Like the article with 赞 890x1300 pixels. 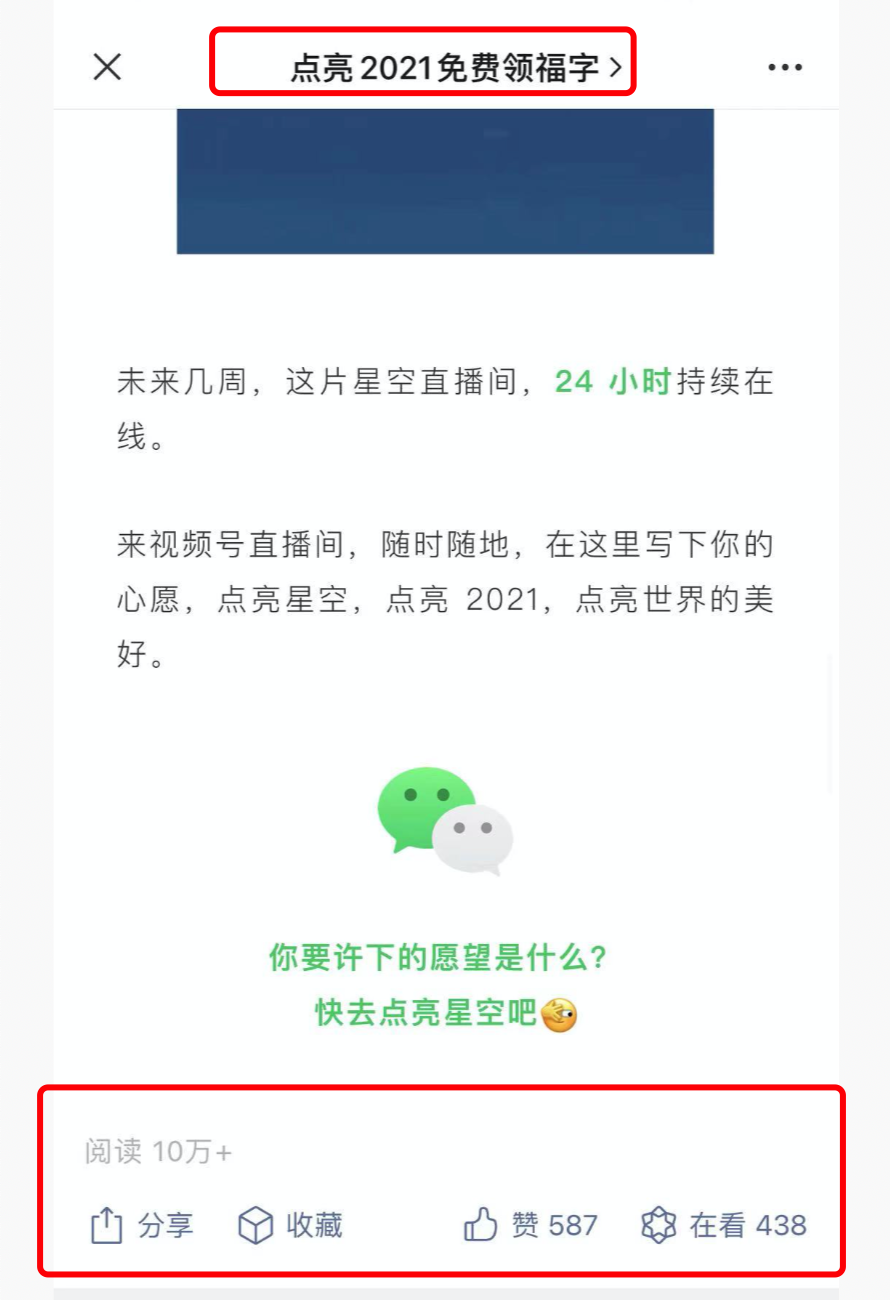click(x=530, y=1225)
